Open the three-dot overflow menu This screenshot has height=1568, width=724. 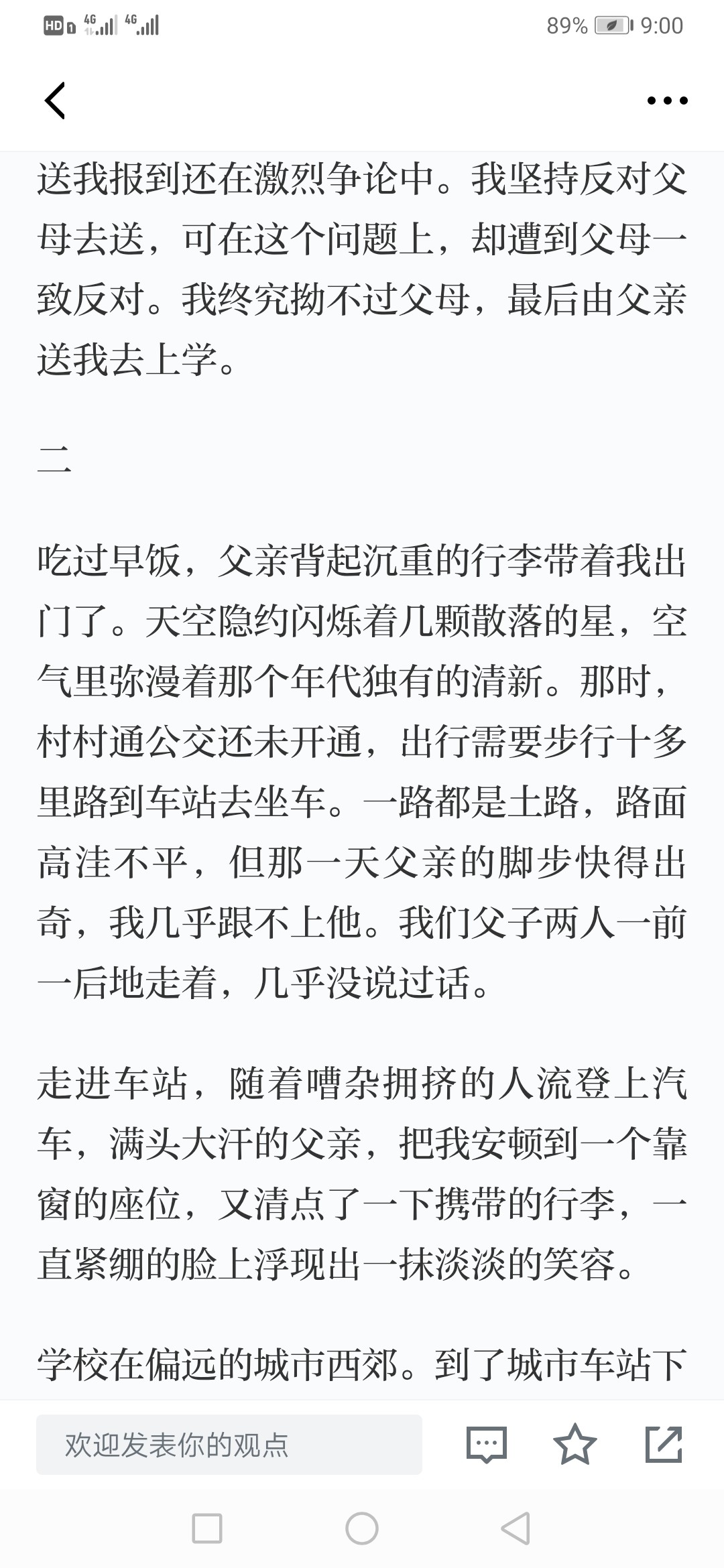(667, 101)
